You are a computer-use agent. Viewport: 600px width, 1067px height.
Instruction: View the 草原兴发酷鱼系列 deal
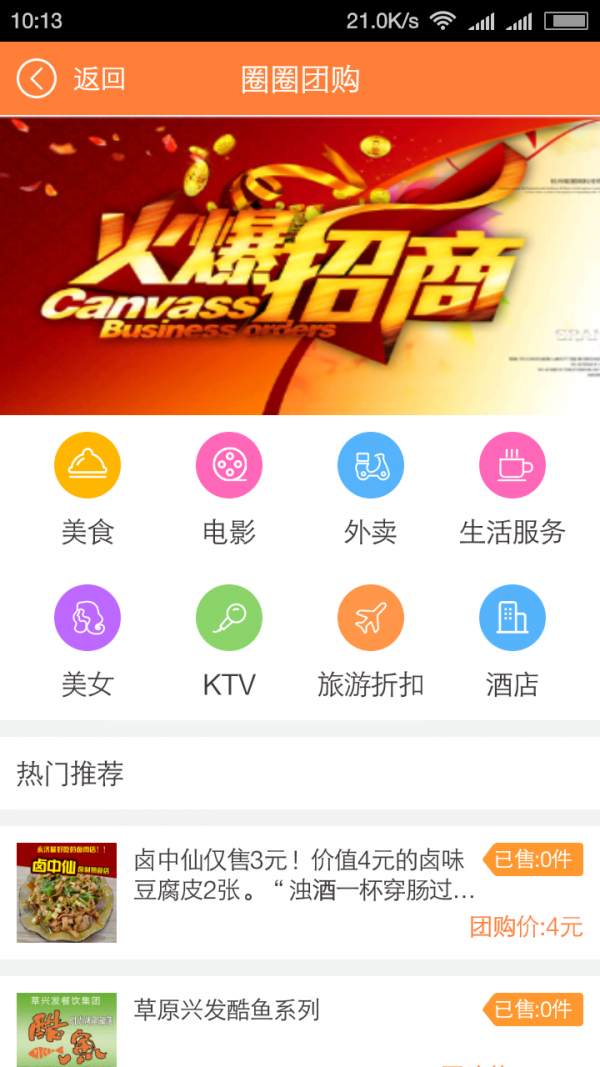300,1025
